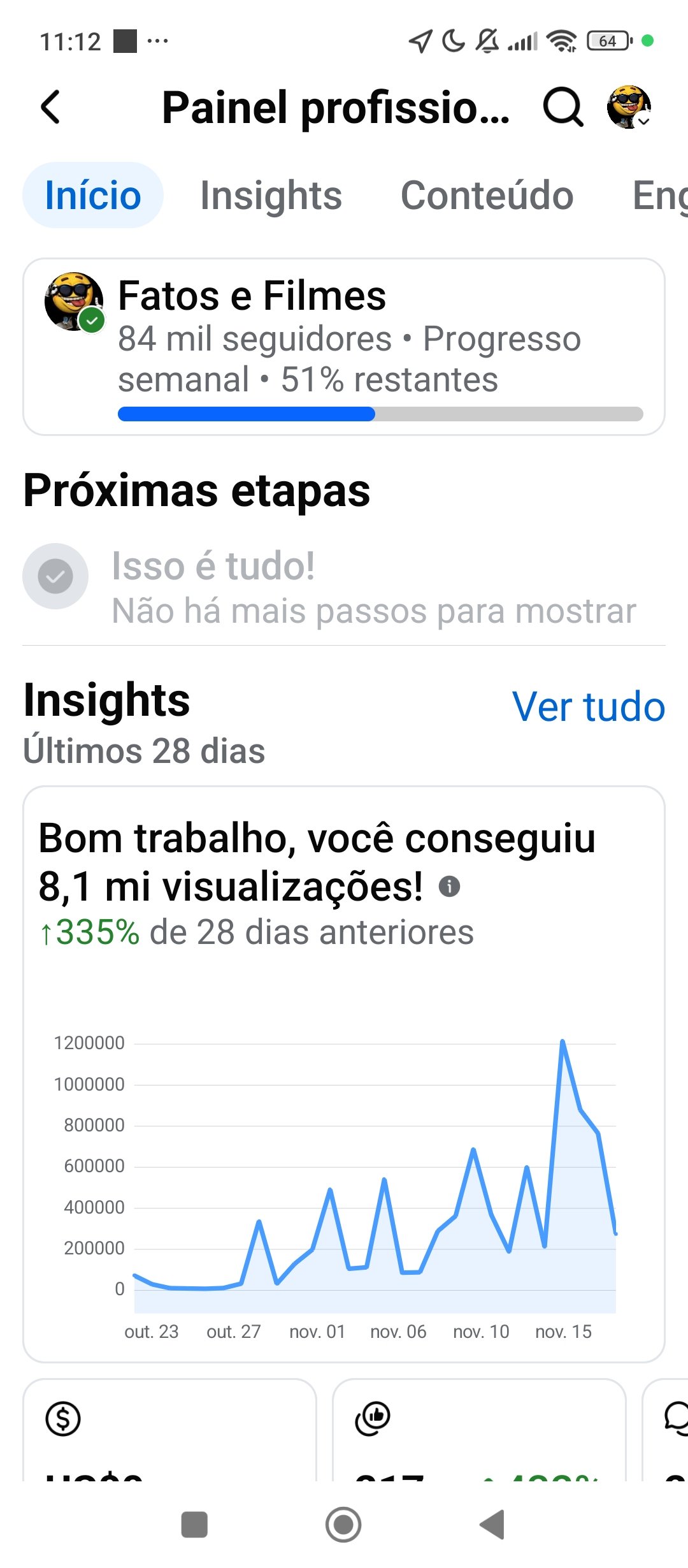
Task: Switch profile via avatar in header
Action: click(628, 107)
